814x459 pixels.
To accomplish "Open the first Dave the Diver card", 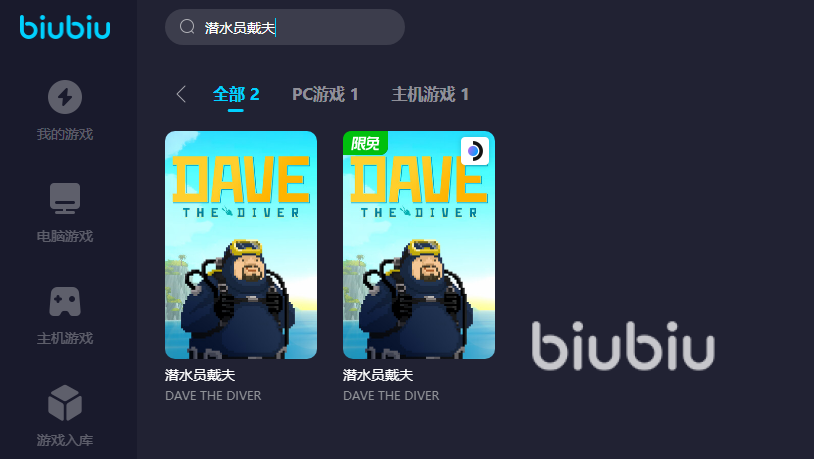I will (241, 245).
